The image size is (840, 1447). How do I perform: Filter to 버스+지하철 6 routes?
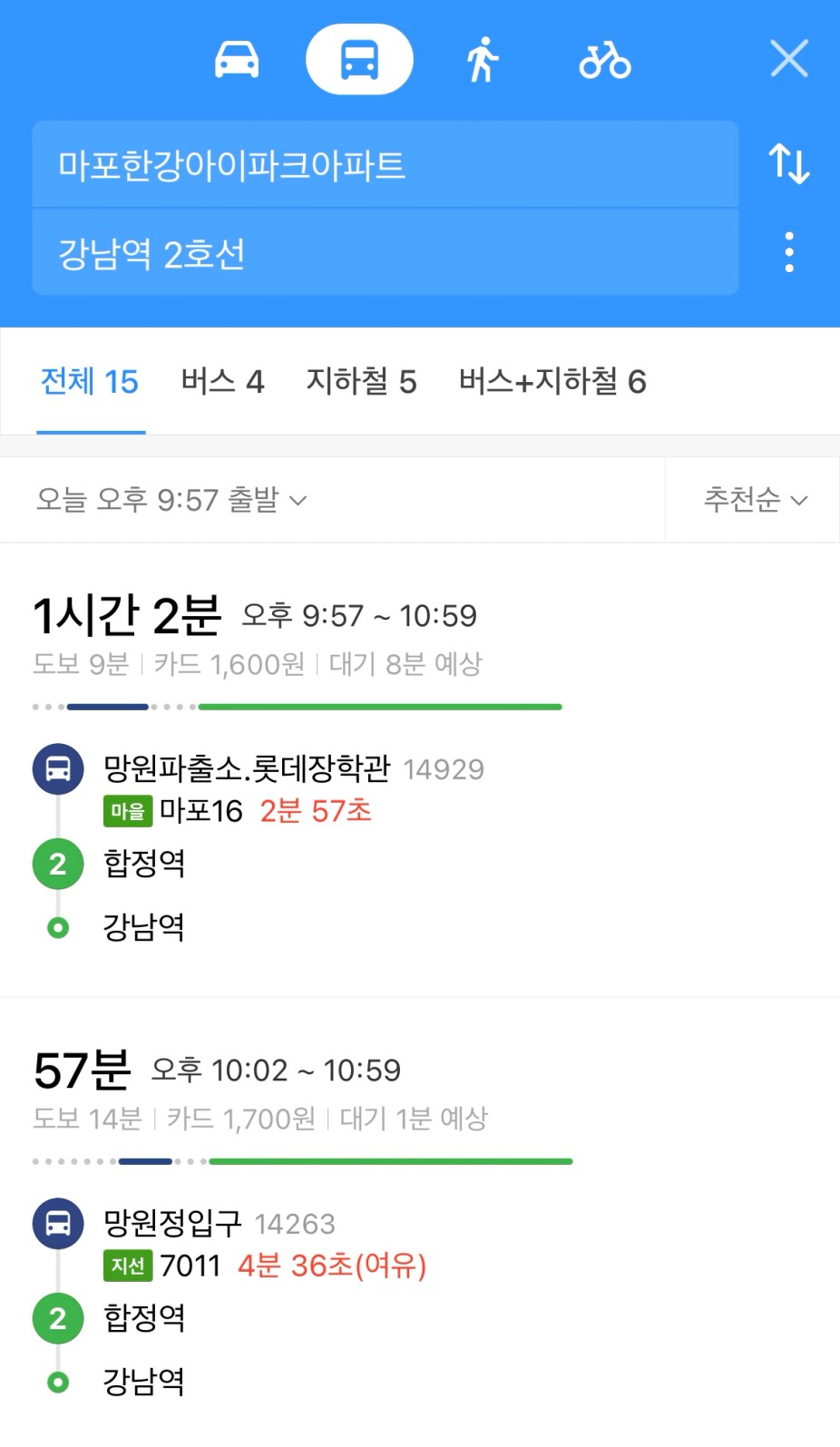pyautogui.click(x=552, y=382)
